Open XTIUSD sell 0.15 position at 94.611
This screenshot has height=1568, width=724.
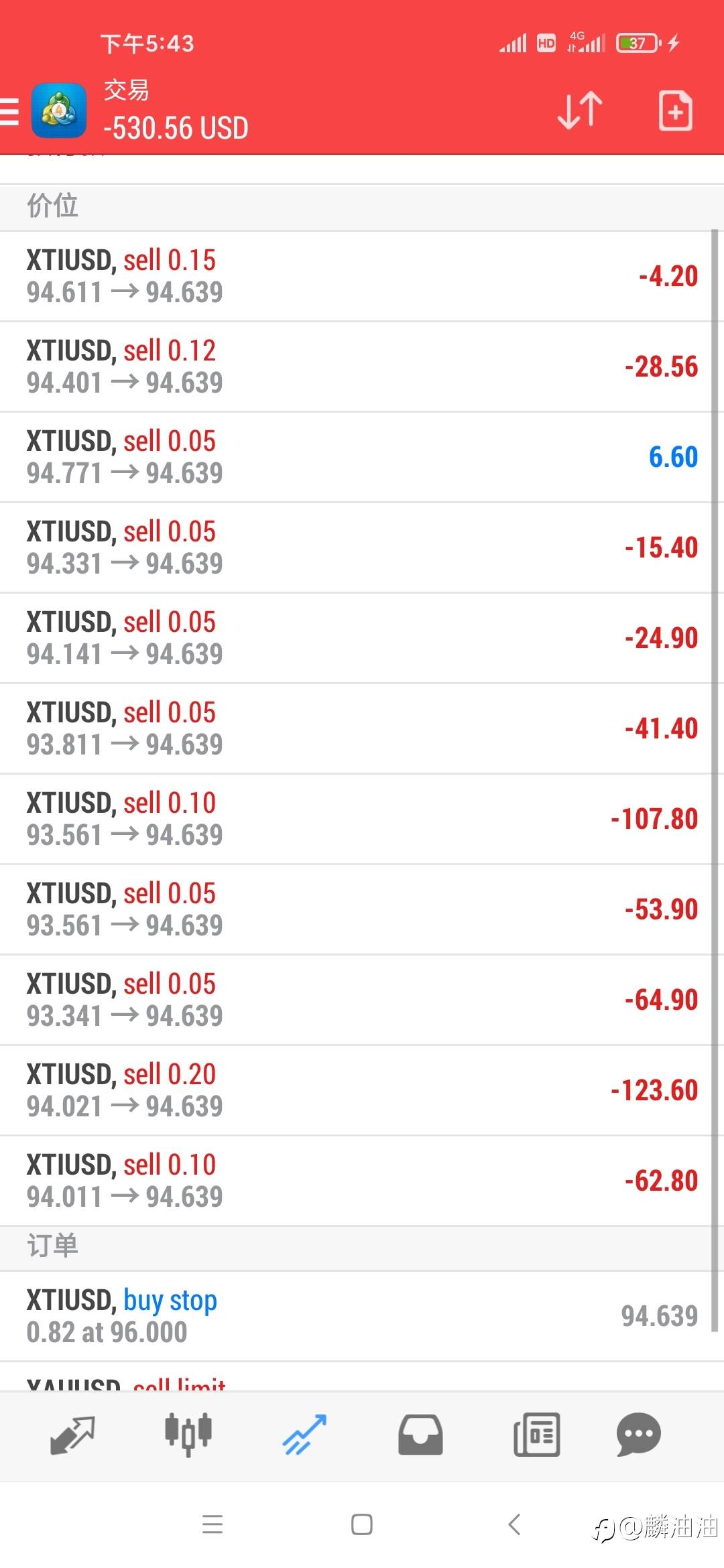(x=355, y=276)
